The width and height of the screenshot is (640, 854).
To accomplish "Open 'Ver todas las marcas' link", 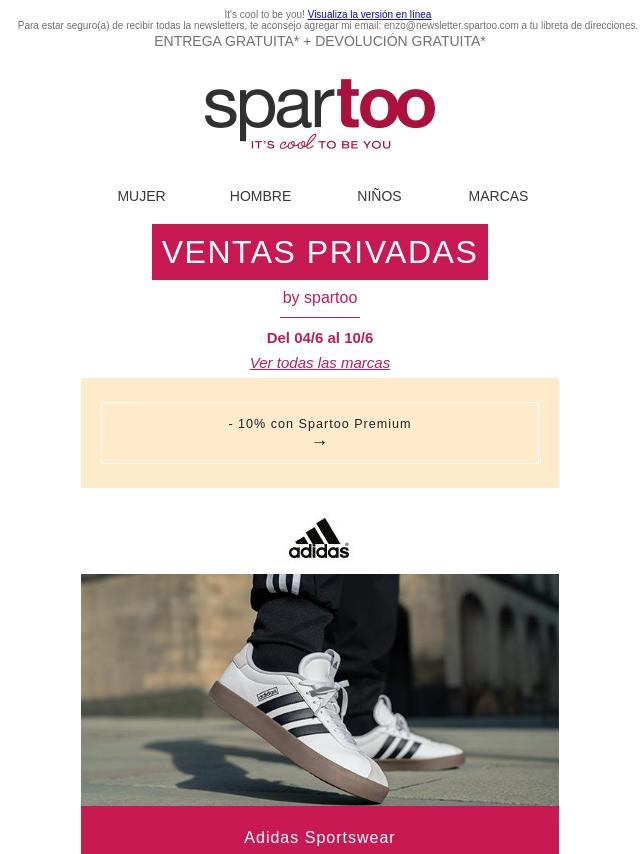I will click(320, 363).
